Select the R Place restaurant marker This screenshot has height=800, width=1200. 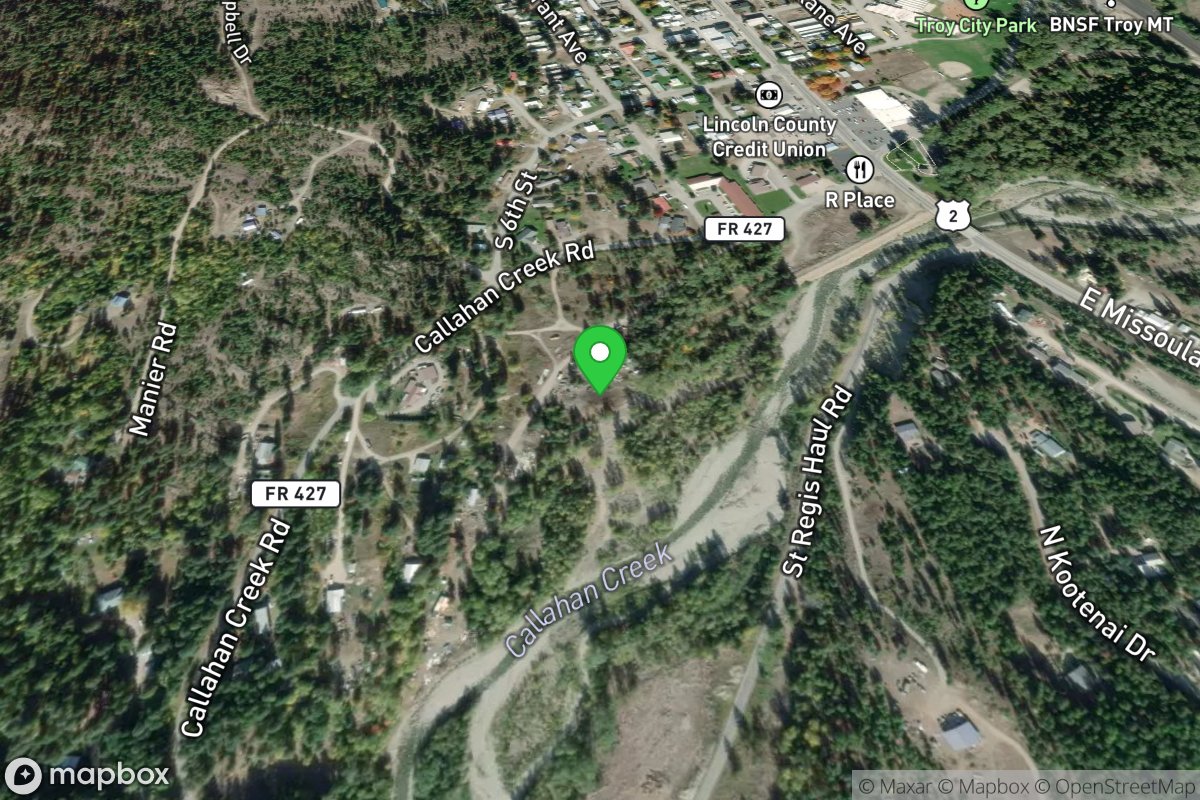pyautogui.click(x=858, y=169)
